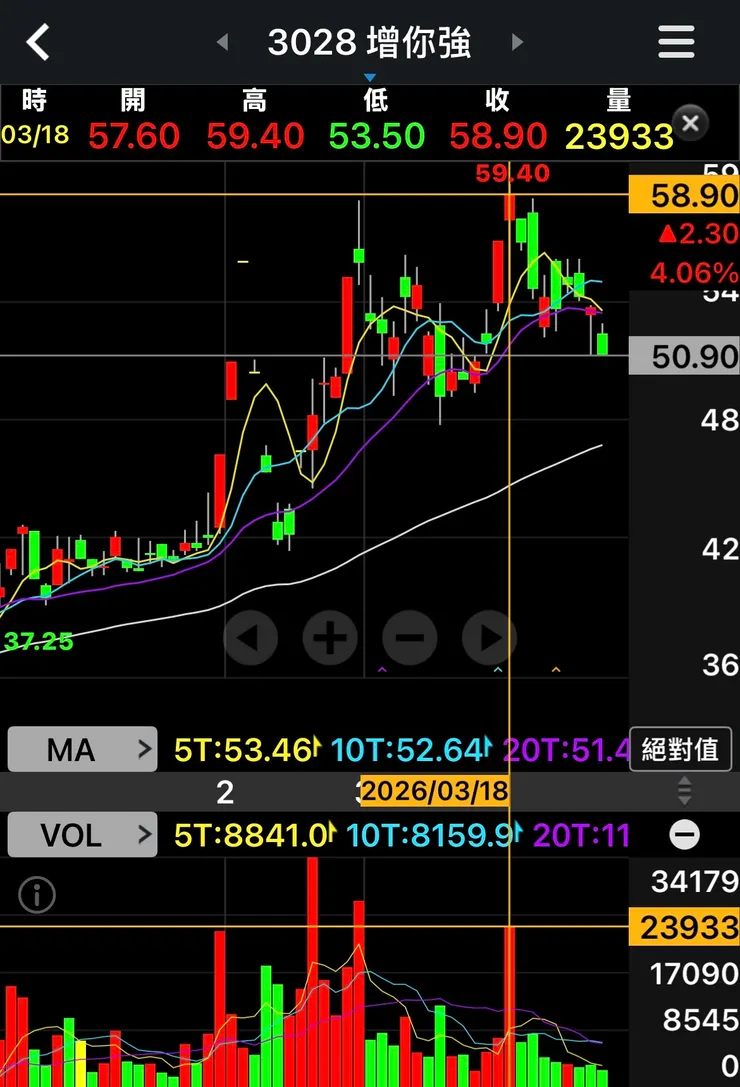Switch to the next stock
This screenshot has height=1087, width=740.
517,42
